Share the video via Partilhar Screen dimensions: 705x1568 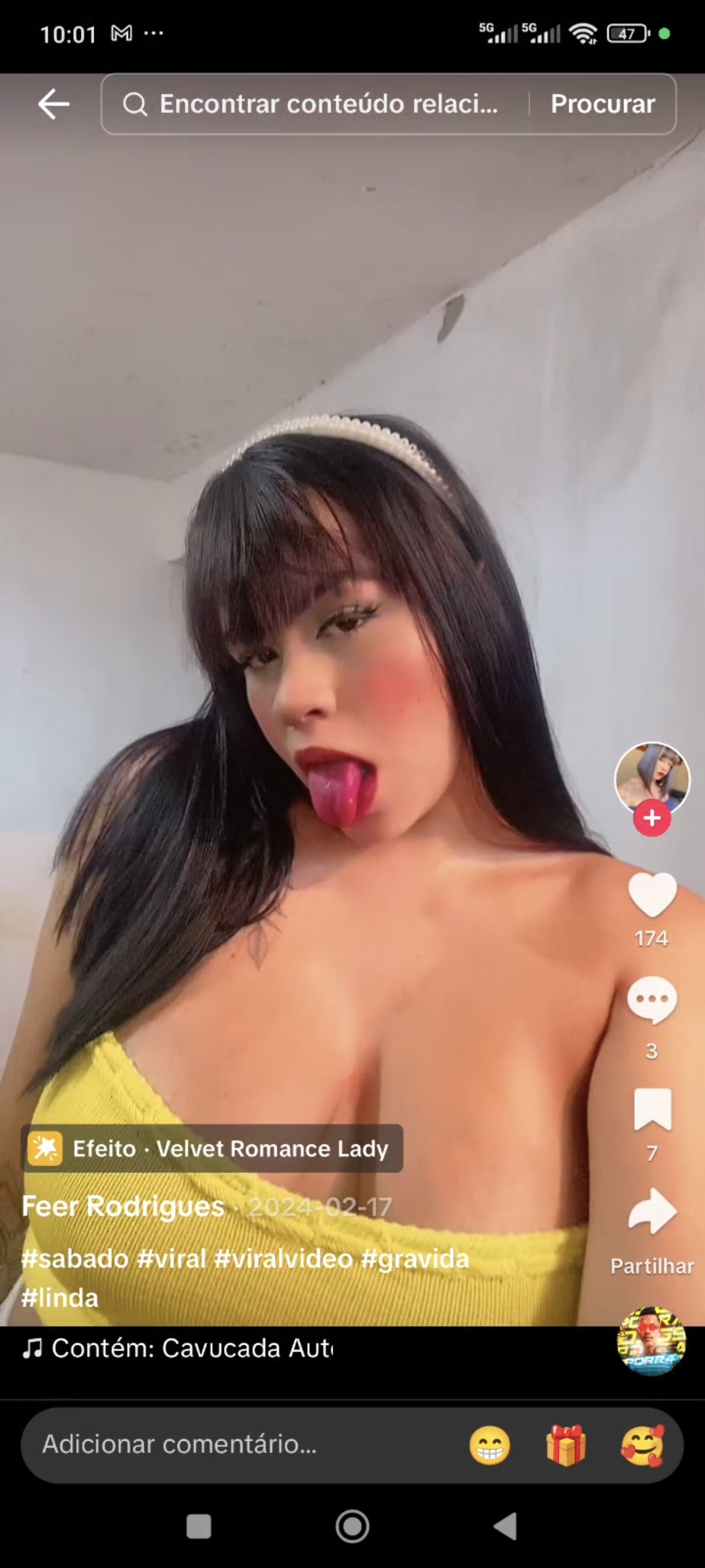652,1212
